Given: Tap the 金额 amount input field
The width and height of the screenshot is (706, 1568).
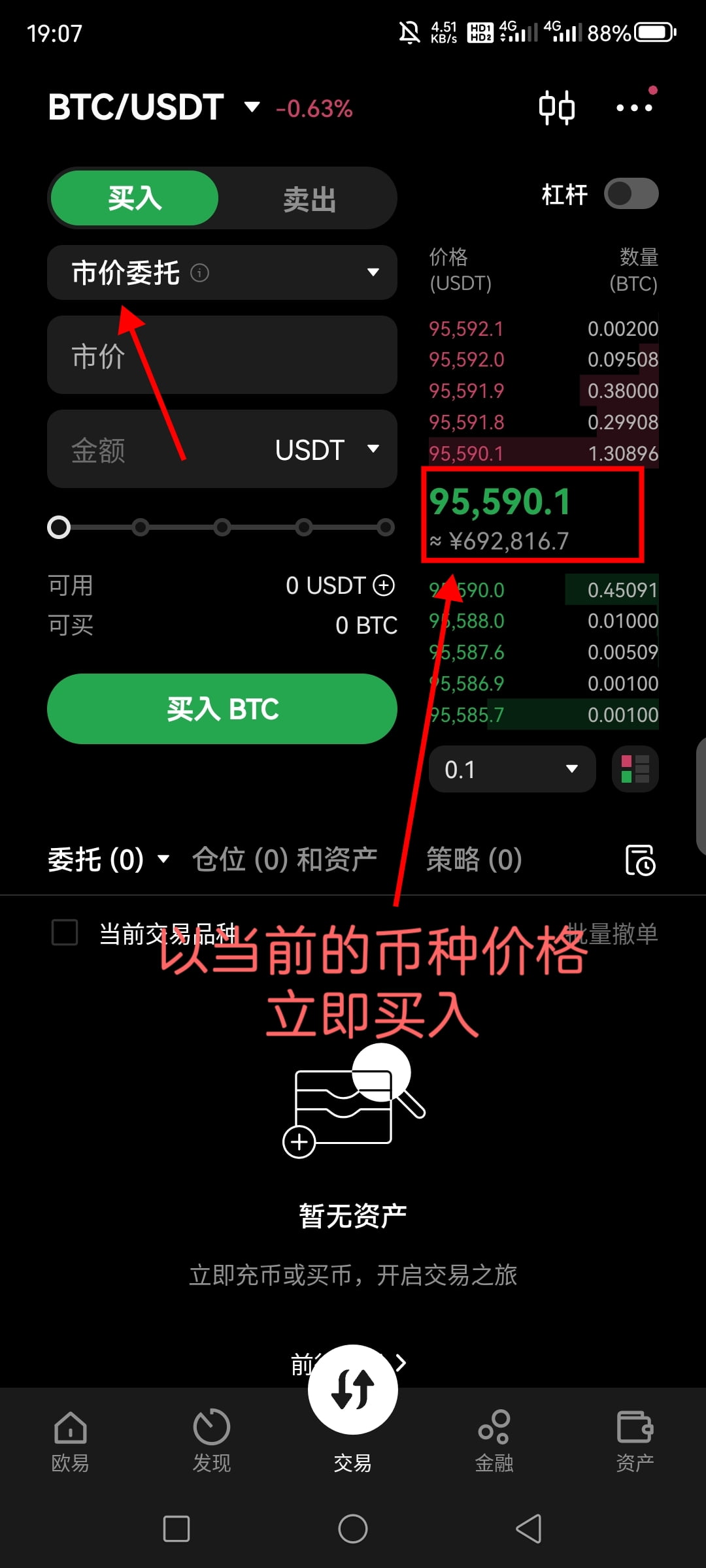Looking at the screenshot, I should coord(157,449).
